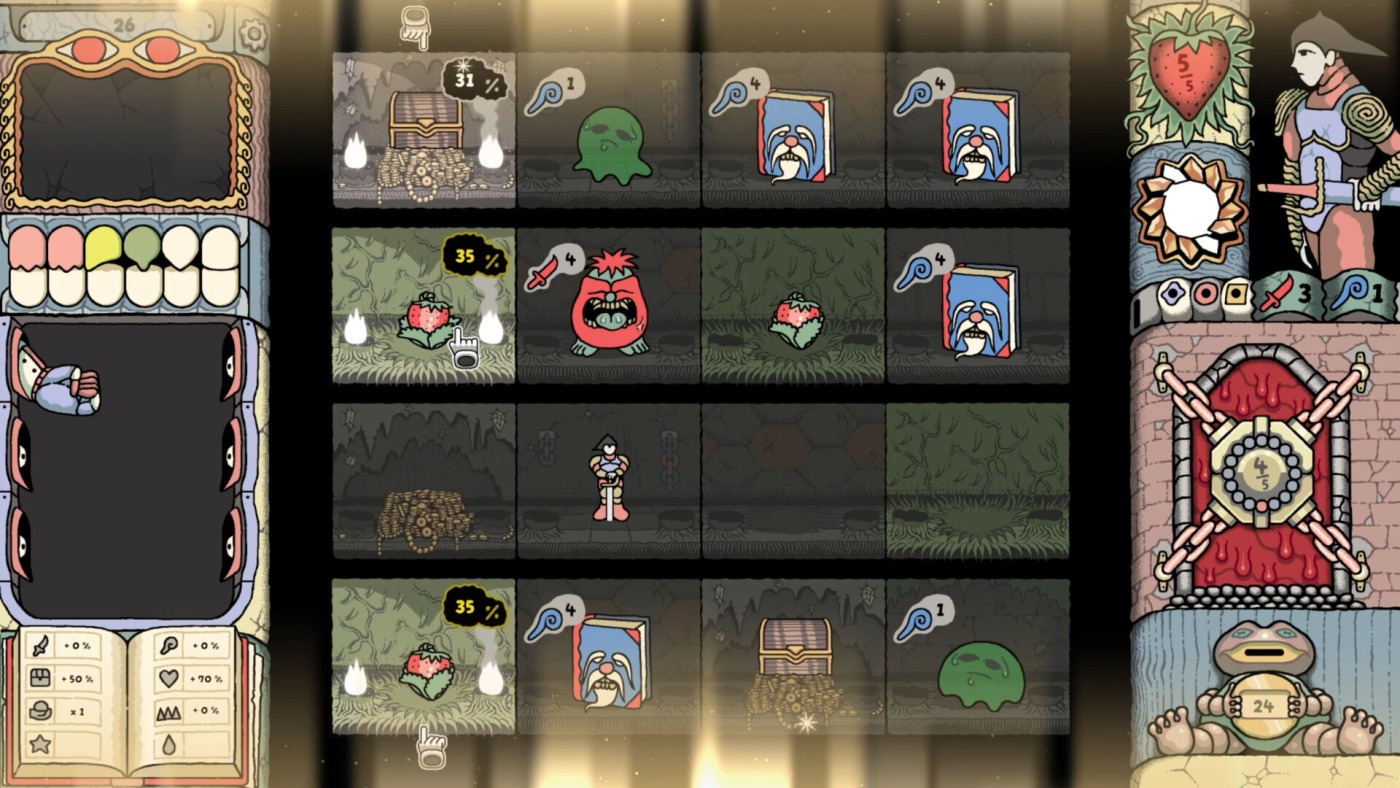Attack the red screaming monster tile
This screenshot has width=1400, height=788.
609,306
